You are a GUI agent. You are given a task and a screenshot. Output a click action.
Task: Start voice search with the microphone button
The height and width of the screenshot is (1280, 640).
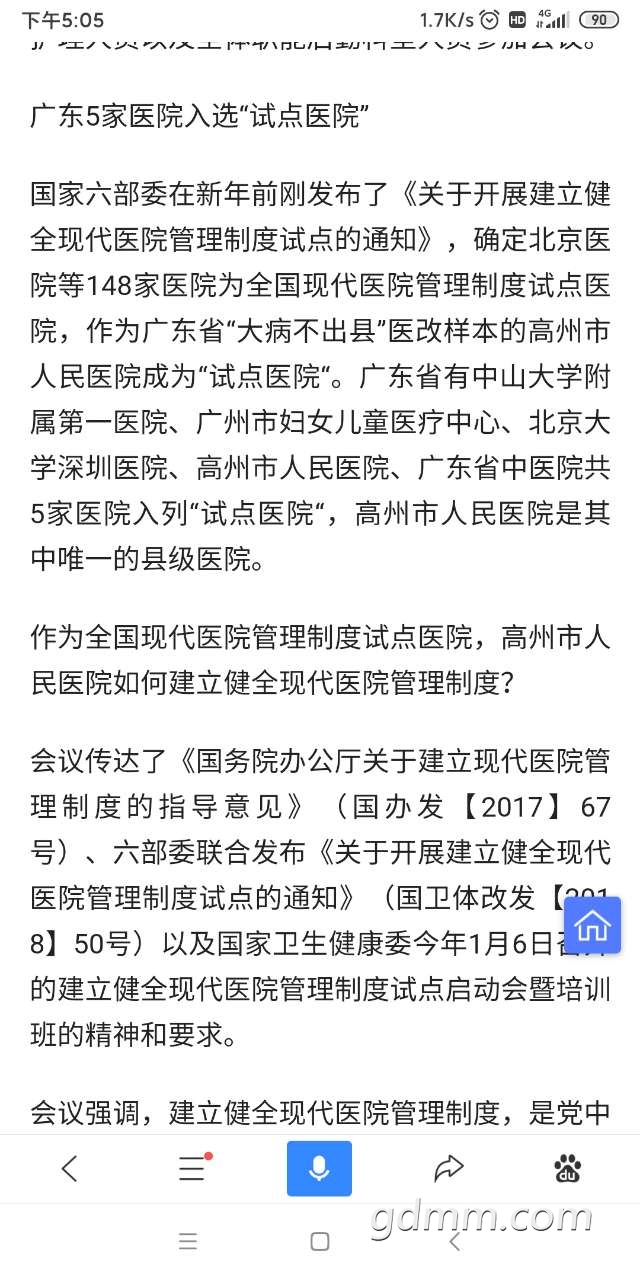pos(319,1168)
